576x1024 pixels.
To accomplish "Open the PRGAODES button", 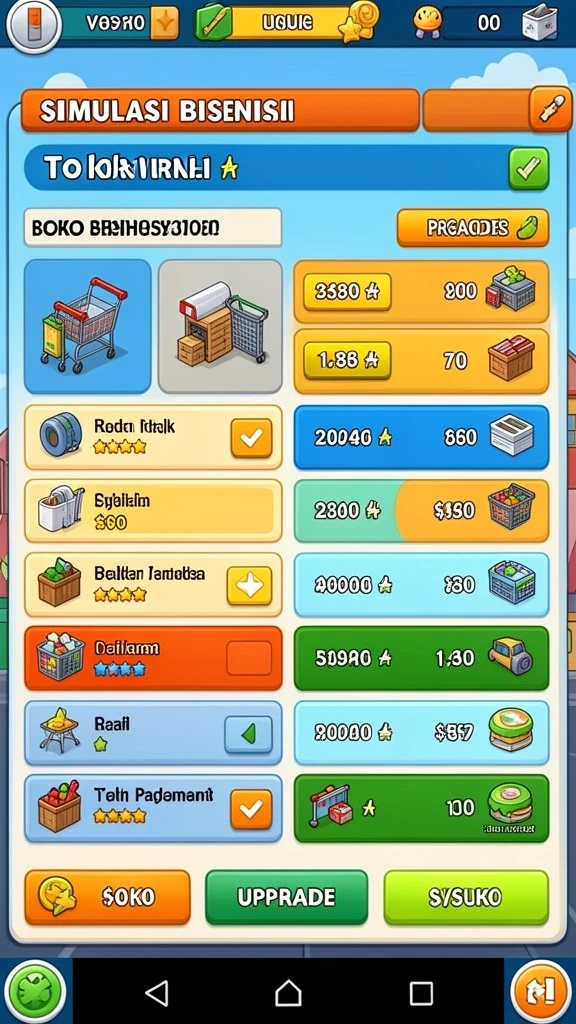I will point(473,227).
